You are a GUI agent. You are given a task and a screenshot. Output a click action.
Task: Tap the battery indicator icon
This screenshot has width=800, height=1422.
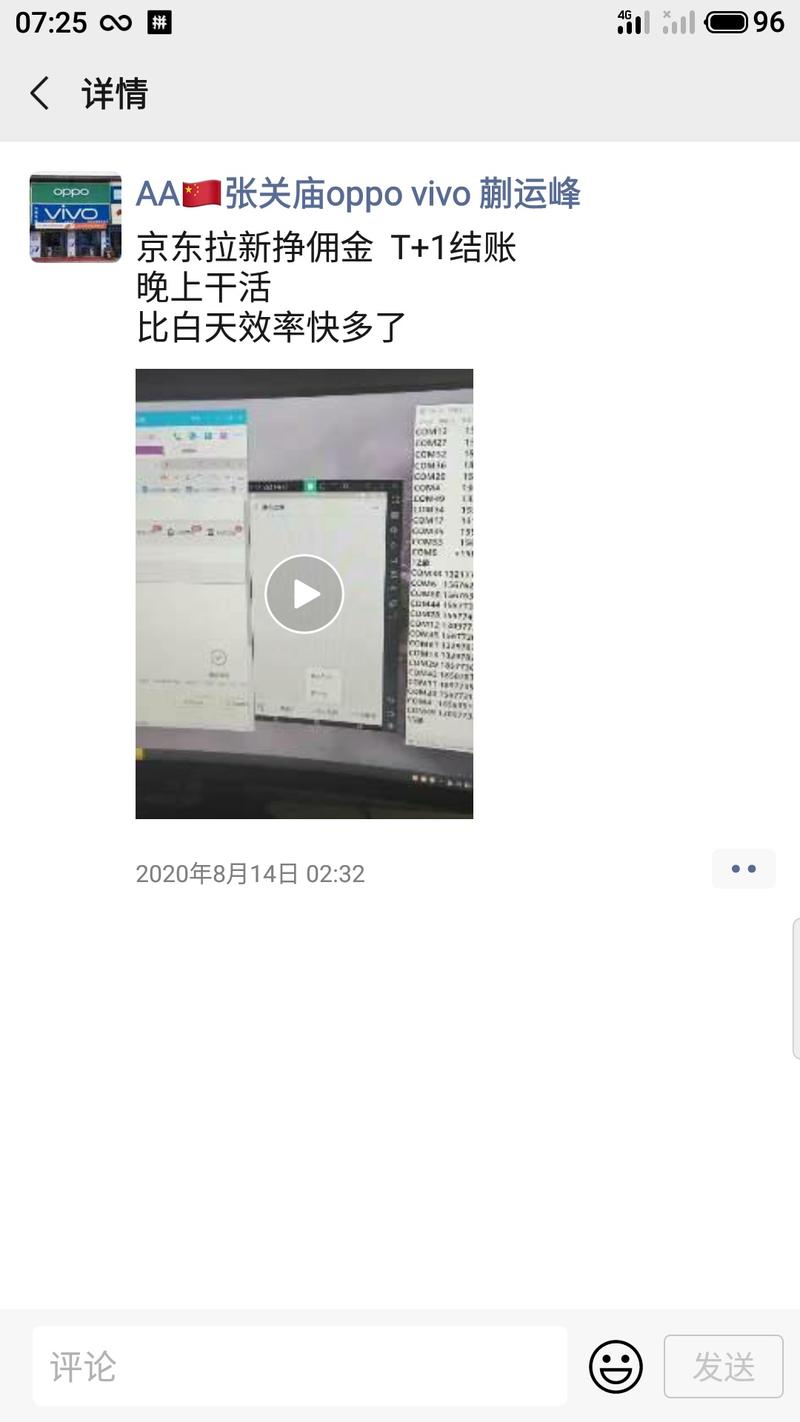click(724, 21)
